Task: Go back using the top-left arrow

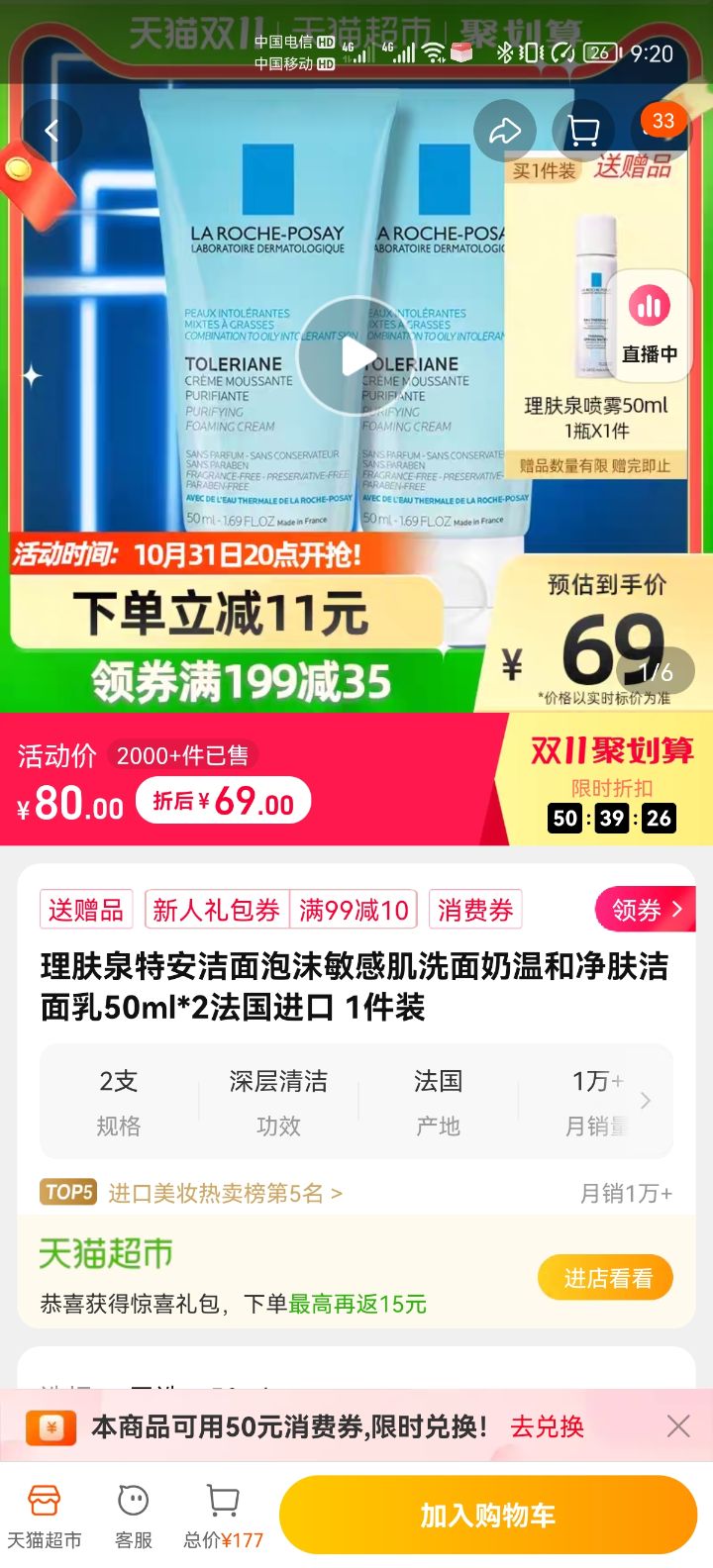Action: 51,131
